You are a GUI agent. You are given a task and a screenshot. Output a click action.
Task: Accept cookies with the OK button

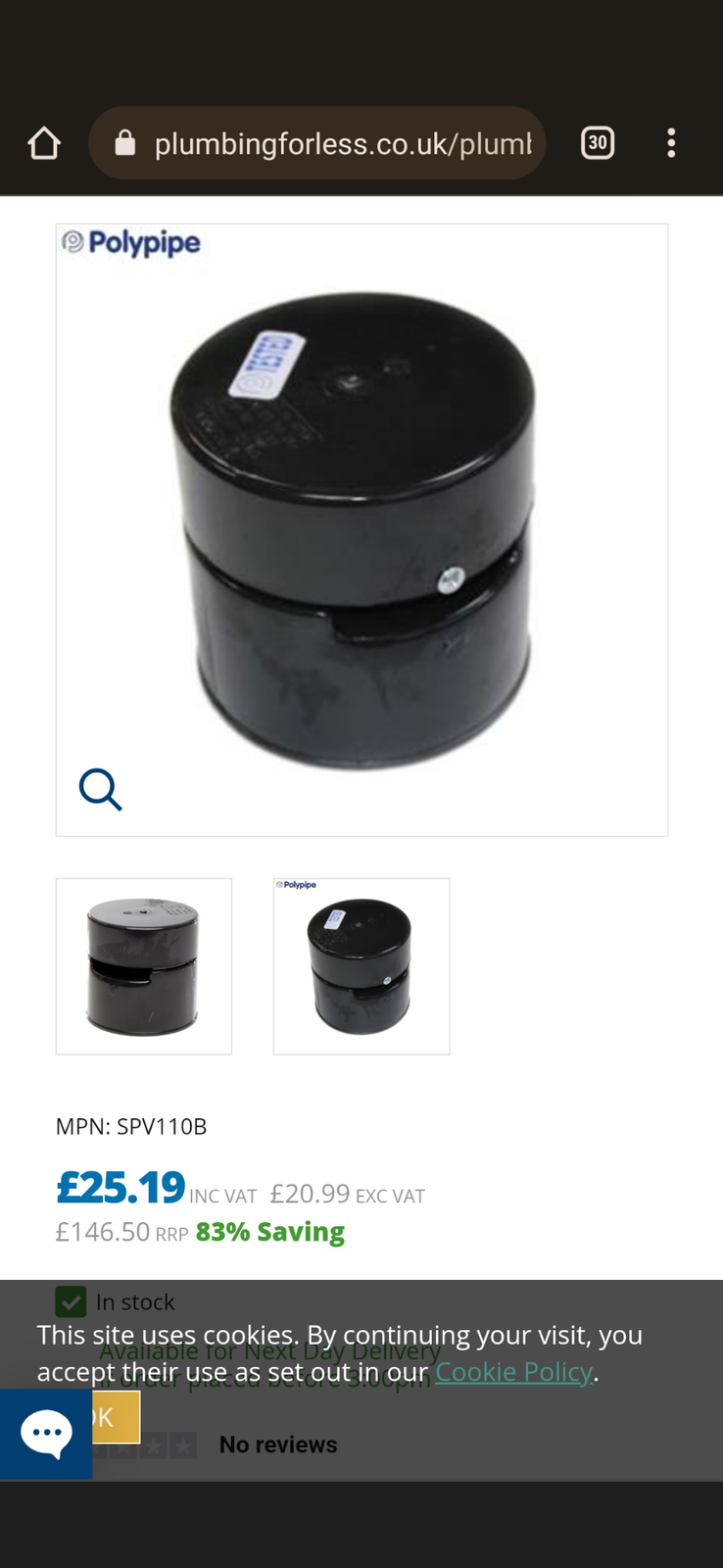pyautogui.click(x=116, y=1417)
